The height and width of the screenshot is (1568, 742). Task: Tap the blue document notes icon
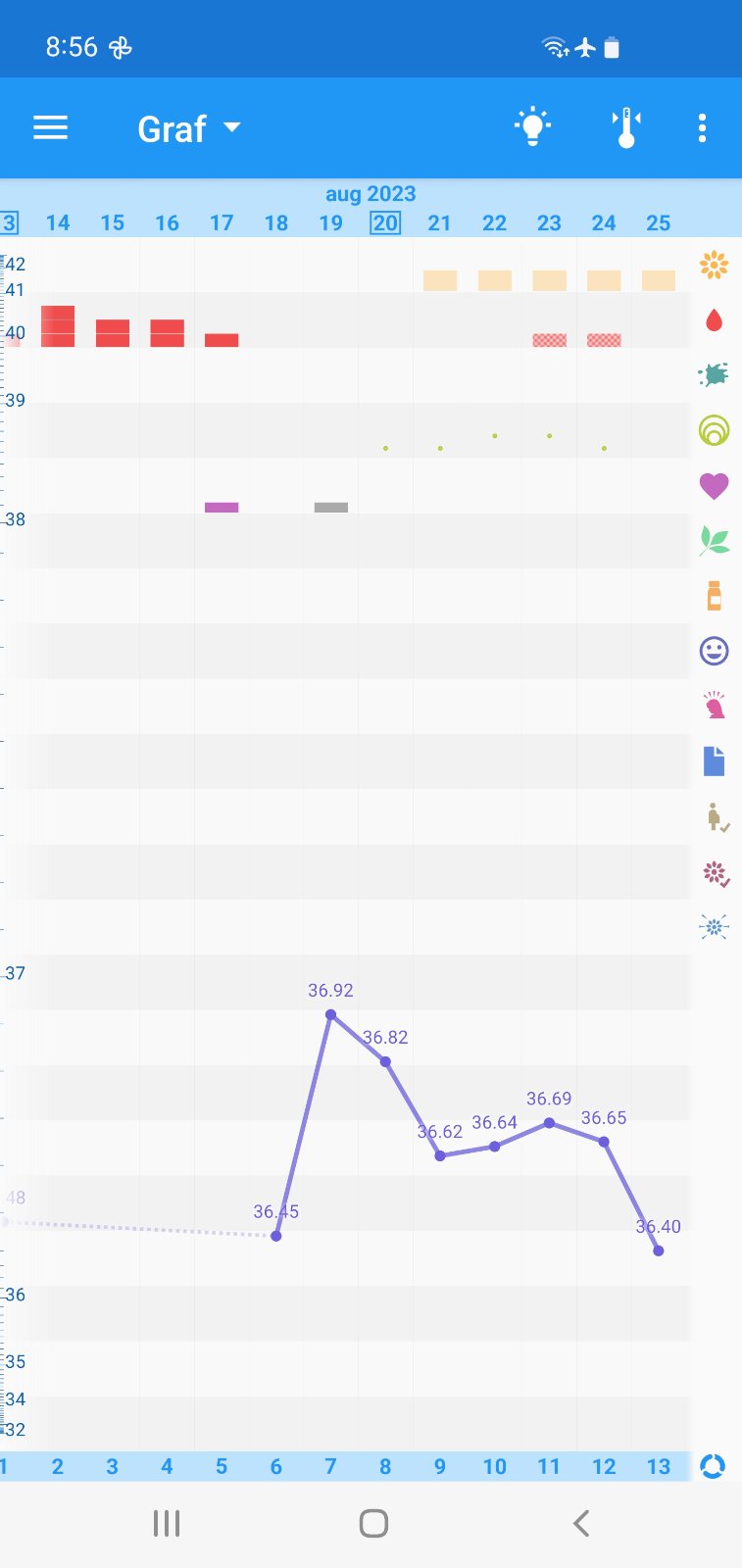click(x=714, y=760)
